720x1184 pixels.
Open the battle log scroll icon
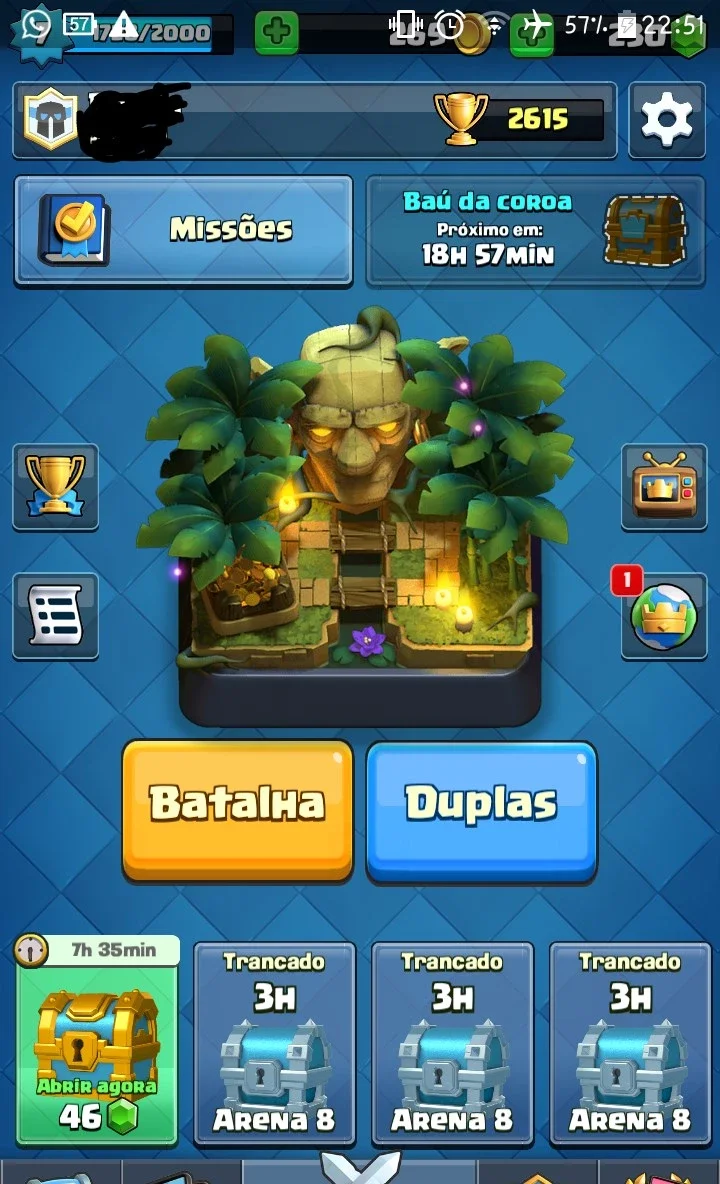coord(56,616)
